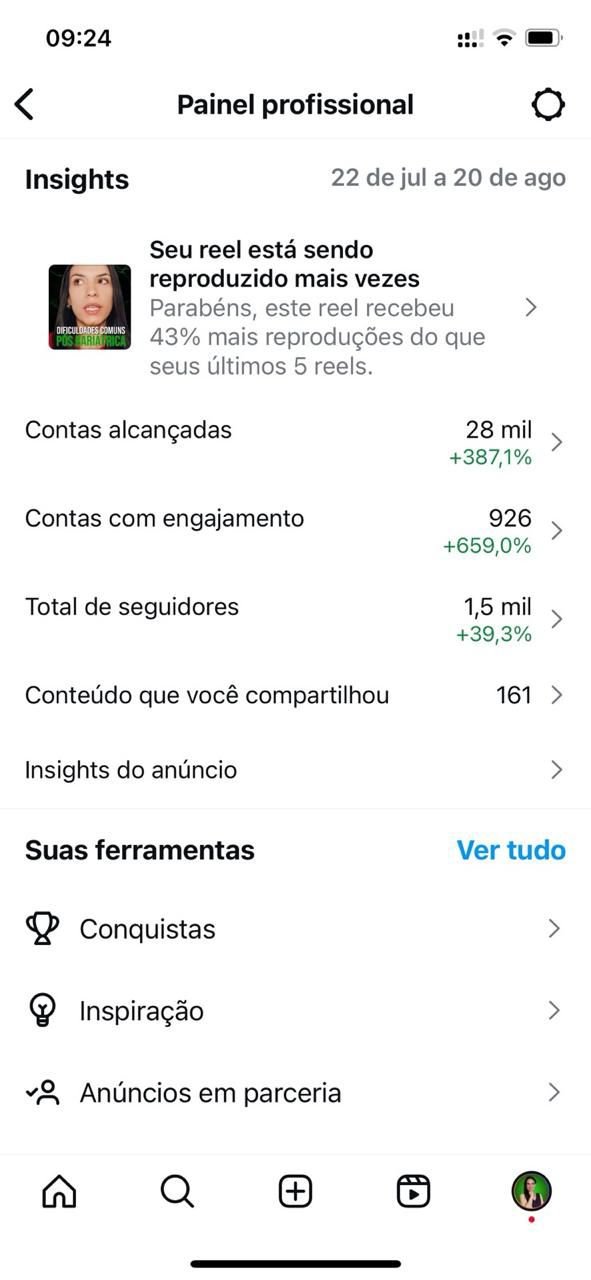The width and height of the screenshot is (591, 1280).
Task: Change the date range 22 de jul a 20 de ago
Action: coord(448,178)
